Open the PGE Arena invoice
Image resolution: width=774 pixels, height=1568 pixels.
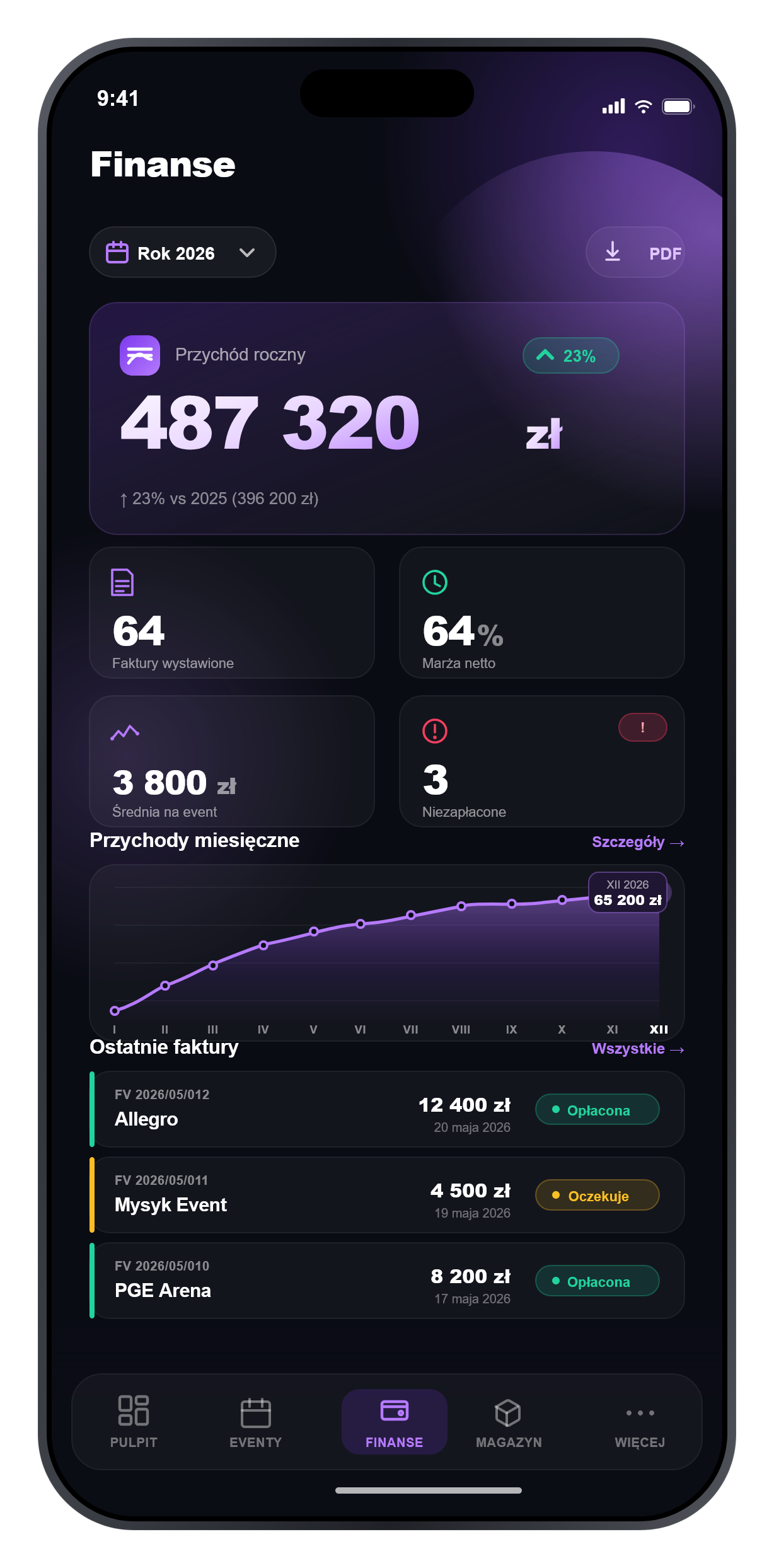387,1281
